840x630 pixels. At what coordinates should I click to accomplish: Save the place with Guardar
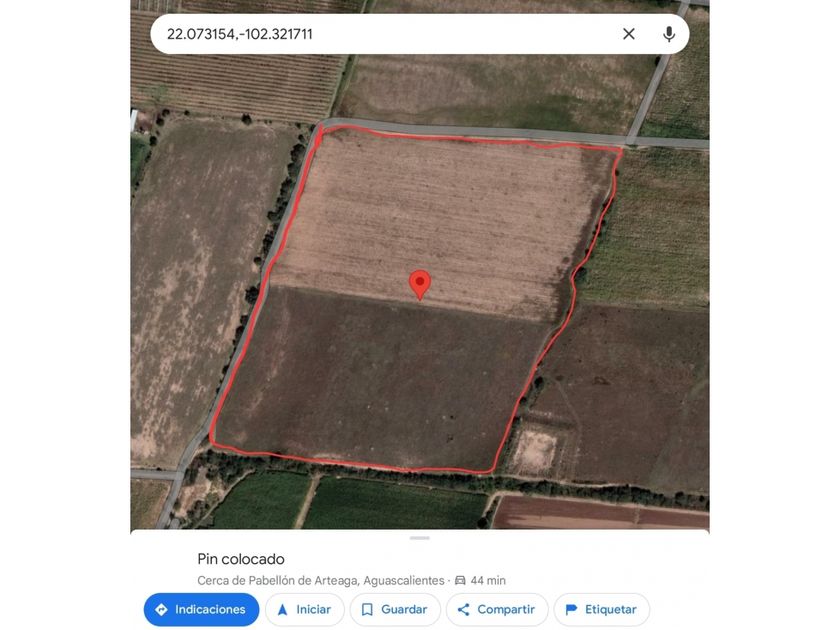pyautogui.click(x=395, y=610)
